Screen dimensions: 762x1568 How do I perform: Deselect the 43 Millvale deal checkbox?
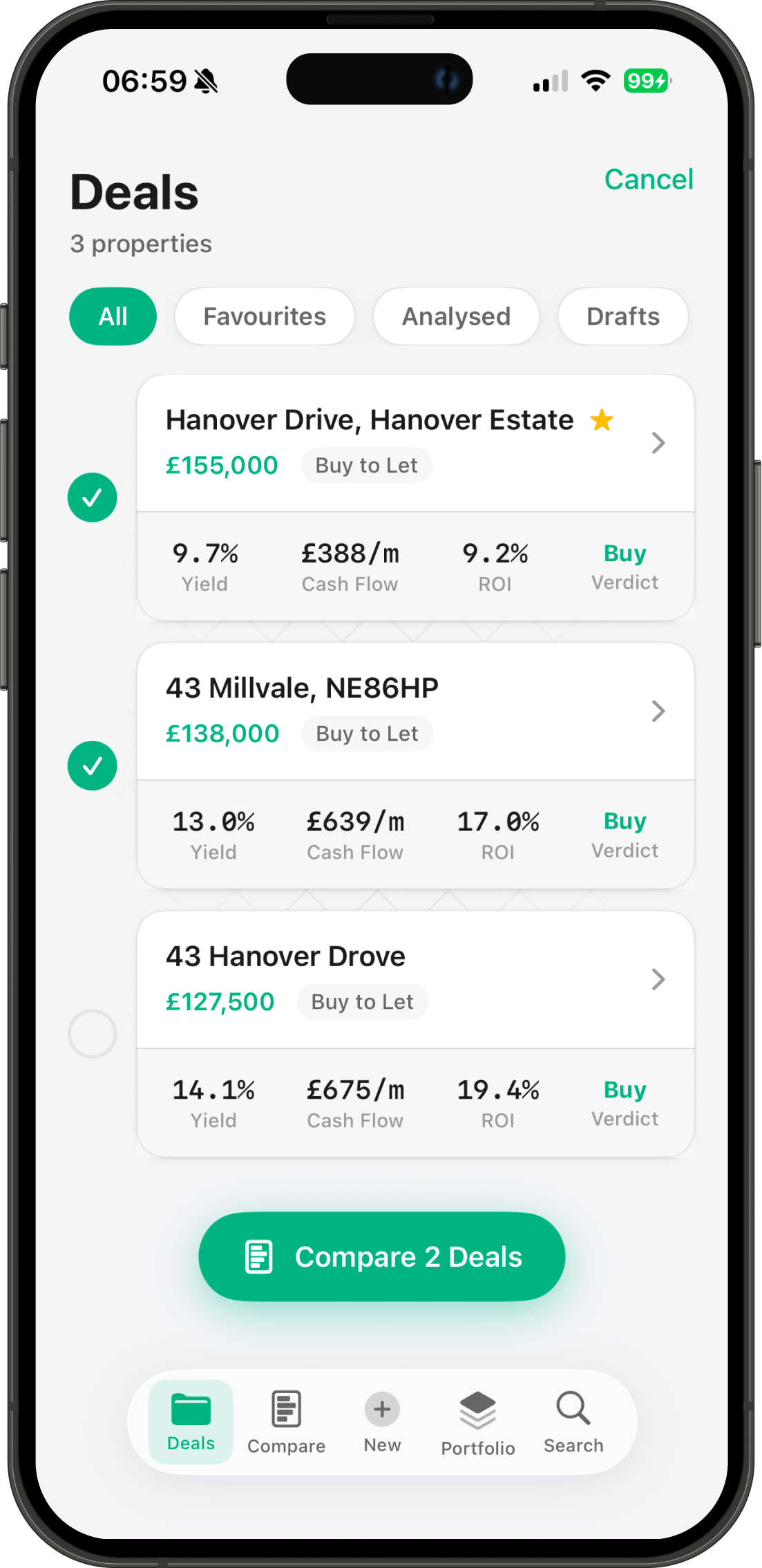point(93,766)
